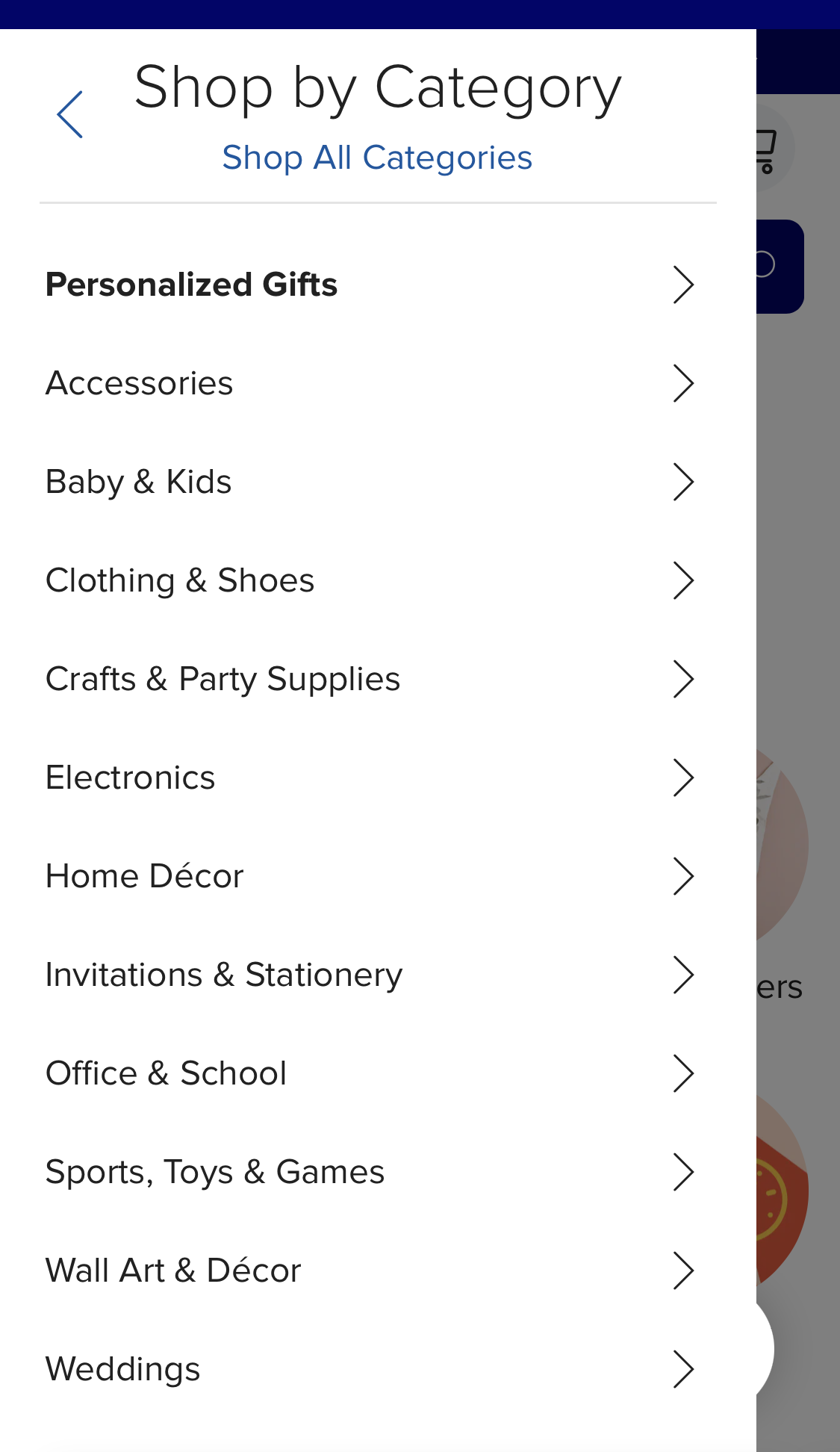Expand the Clothing & Shoes chevron
The height and width of the screenshot is (1452, 840).
coord(683,580)
